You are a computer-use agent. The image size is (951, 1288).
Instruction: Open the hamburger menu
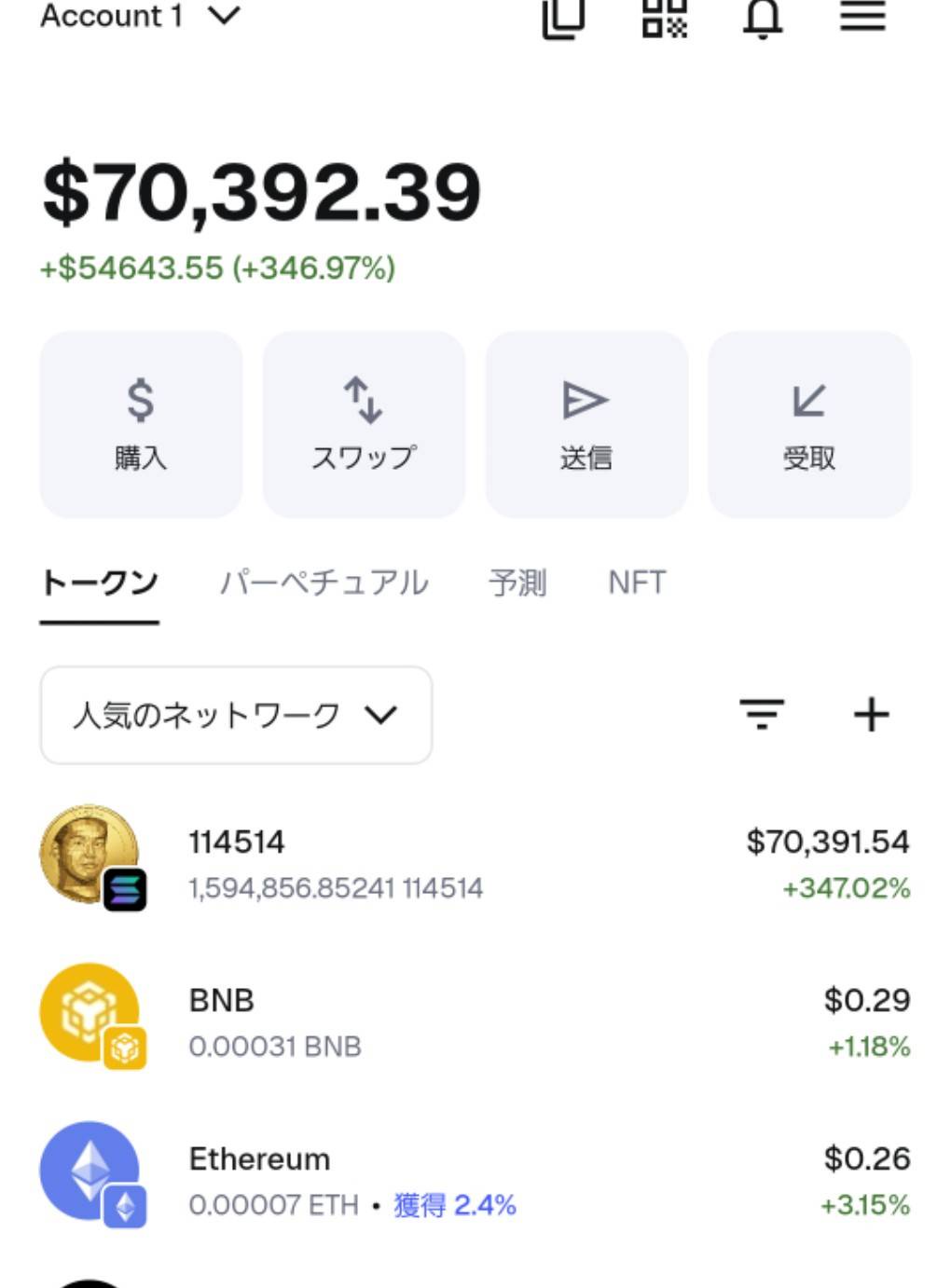pyautogui.click(x=862, y=17)
